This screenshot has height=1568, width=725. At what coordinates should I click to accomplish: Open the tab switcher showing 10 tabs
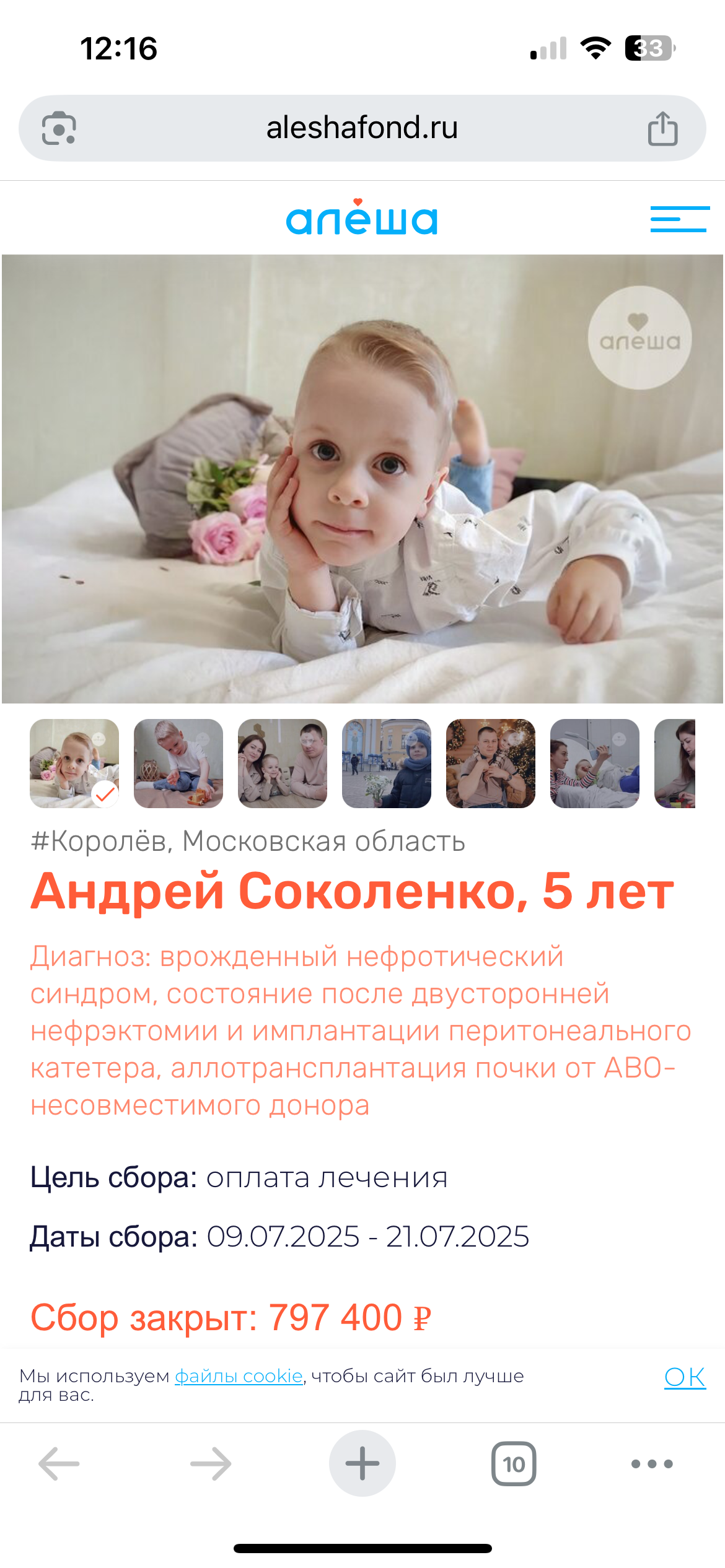point(514,1463)
